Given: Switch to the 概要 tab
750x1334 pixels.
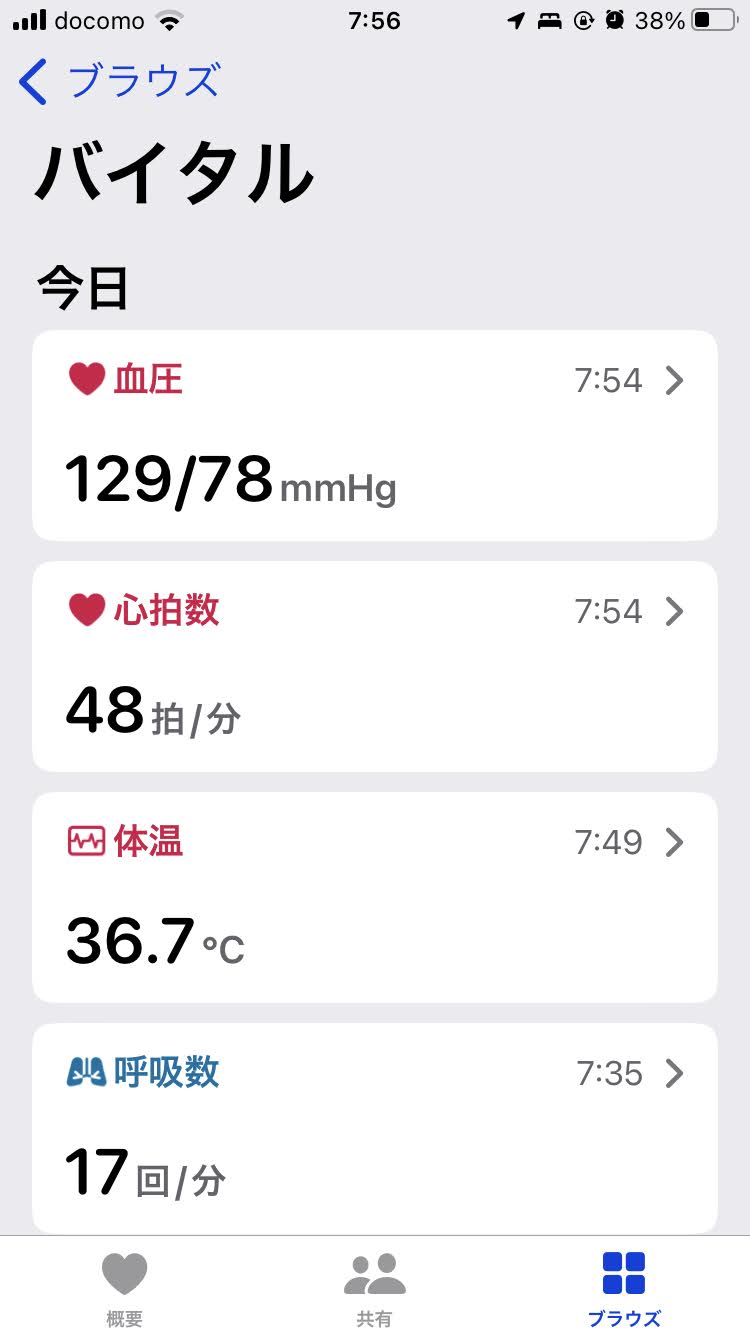Looking at the screenshot, I should (x=125, y=1288).
